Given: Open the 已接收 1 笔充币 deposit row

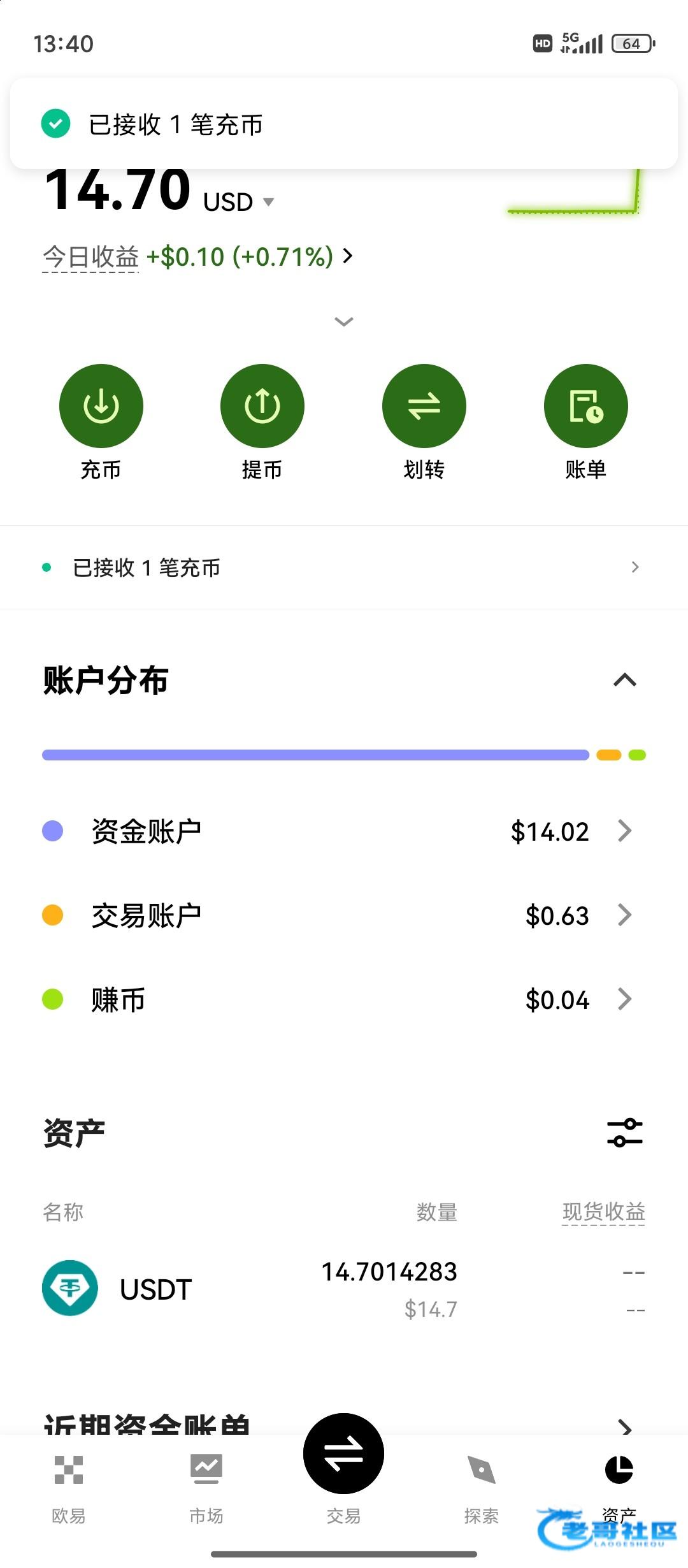Looking at the screenshot, I should tap(344, 567).
